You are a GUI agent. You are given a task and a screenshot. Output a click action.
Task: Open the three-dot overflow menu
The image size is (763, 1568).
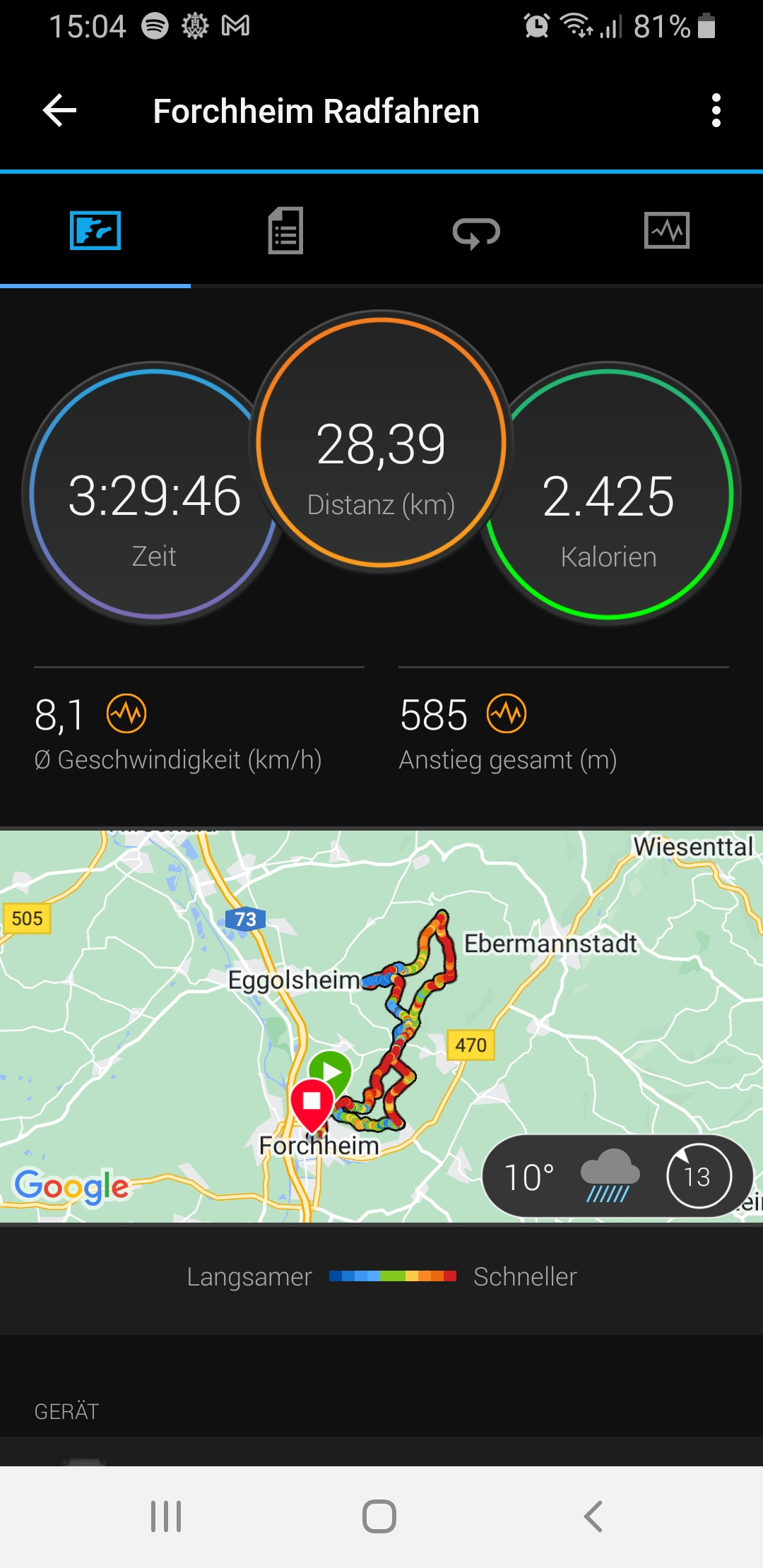pyautogui.click(x=716, y=111)
